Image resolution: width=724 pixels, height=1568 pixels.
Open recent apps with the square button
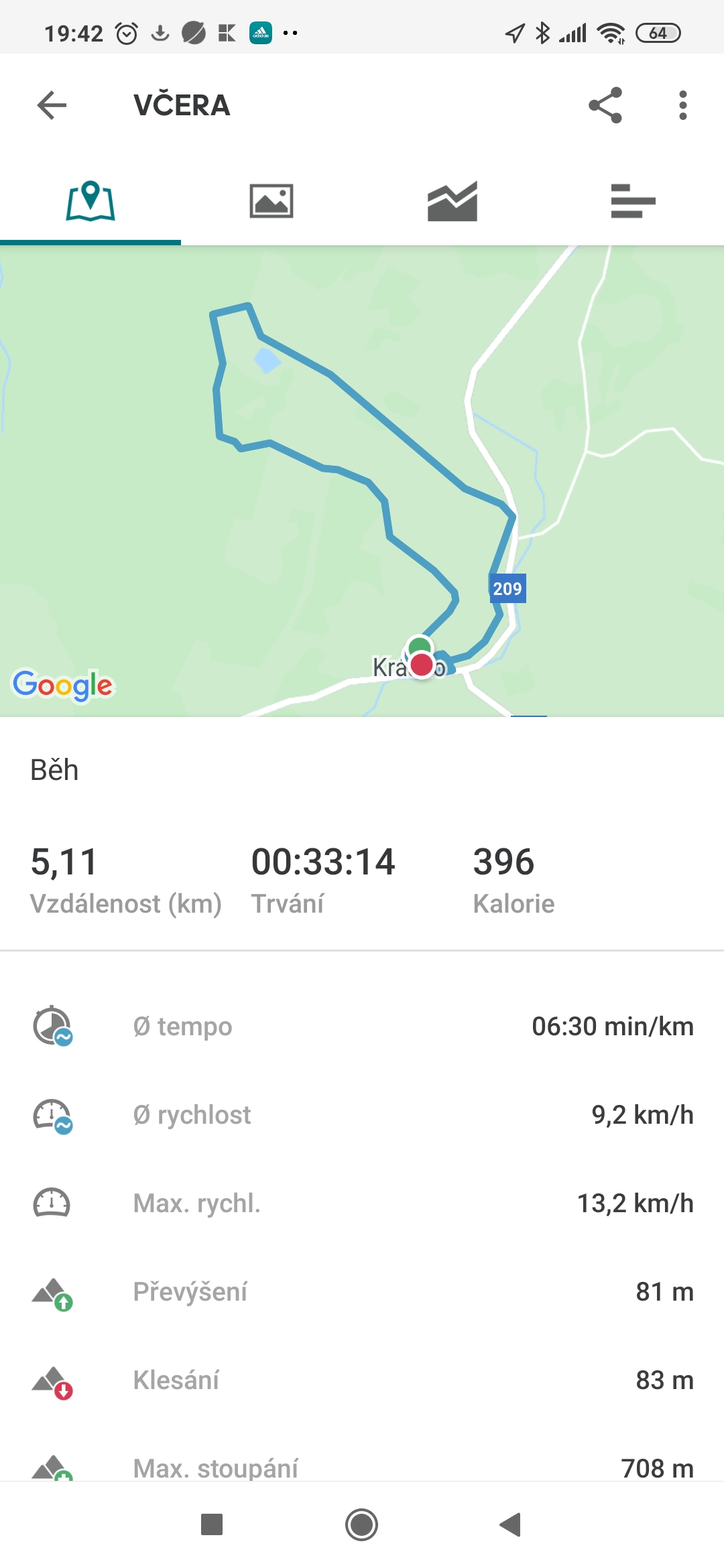tap(212, 1524)
